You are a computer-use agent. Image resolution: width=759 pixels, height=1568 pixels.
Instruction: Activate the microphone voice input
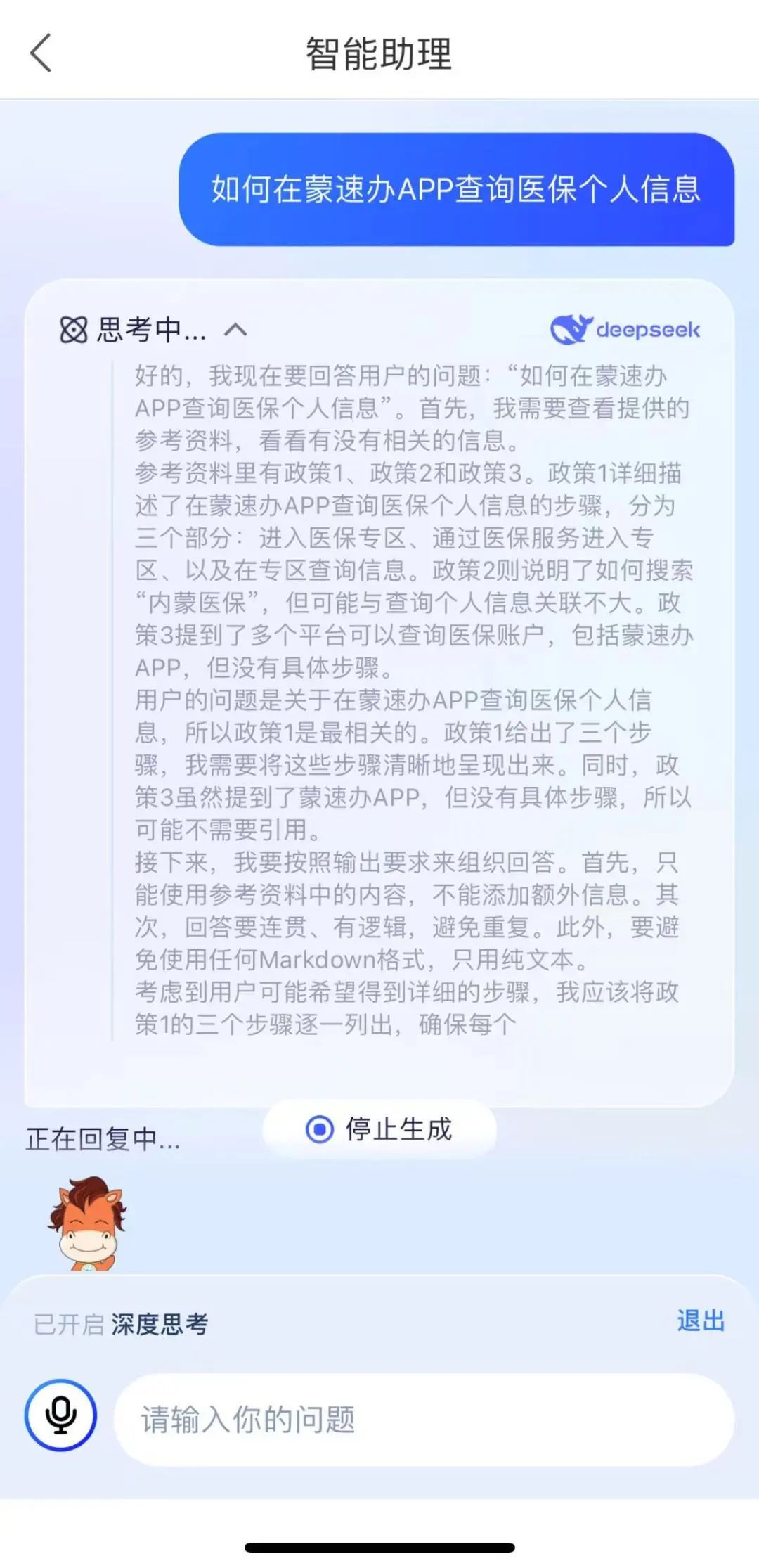[x=60, y=1415]
